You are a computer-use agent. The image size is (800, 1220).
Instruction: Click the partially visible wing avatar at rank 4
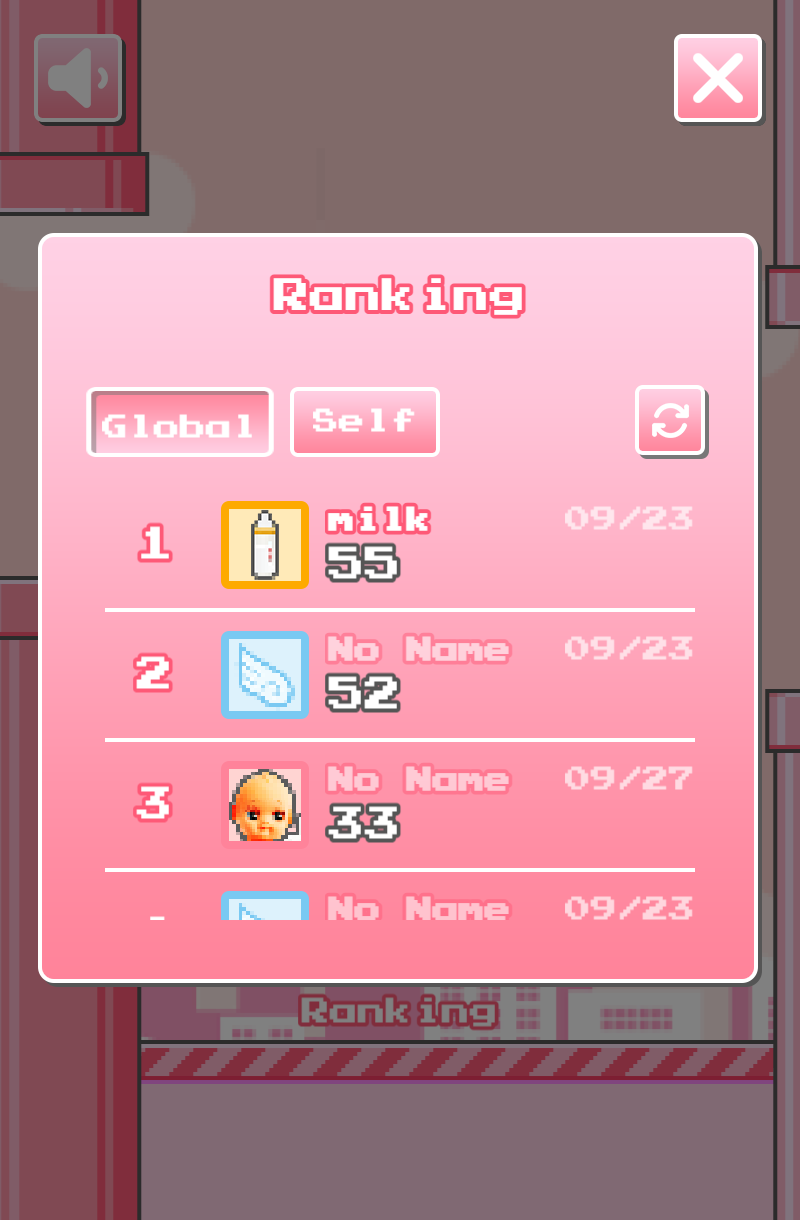[x=264, y=910]
